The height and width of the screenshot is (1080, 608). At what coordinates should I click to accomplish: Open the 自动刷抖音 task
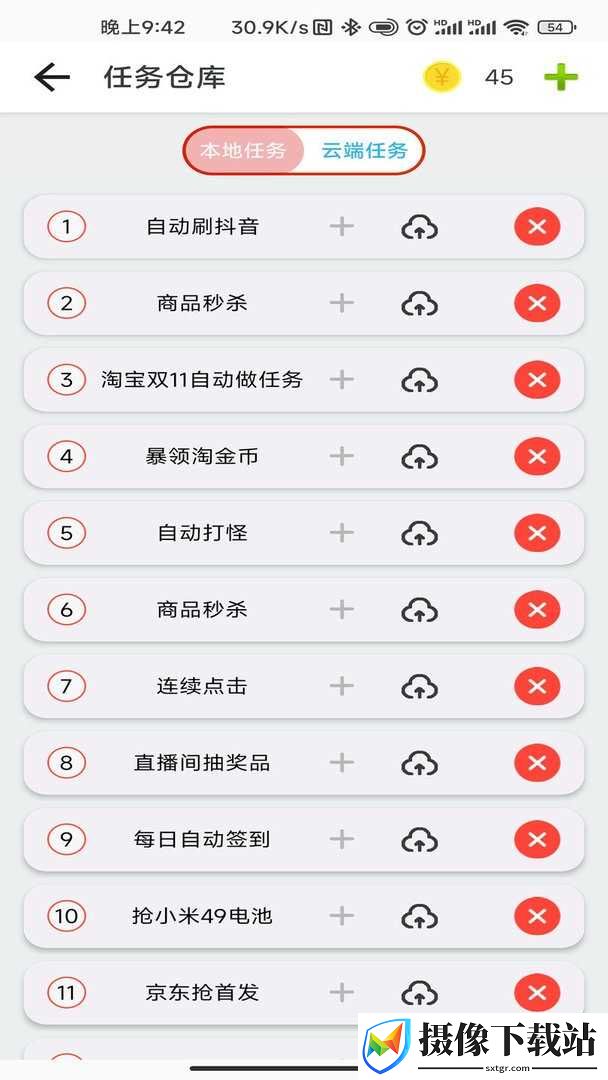[202, 227]
